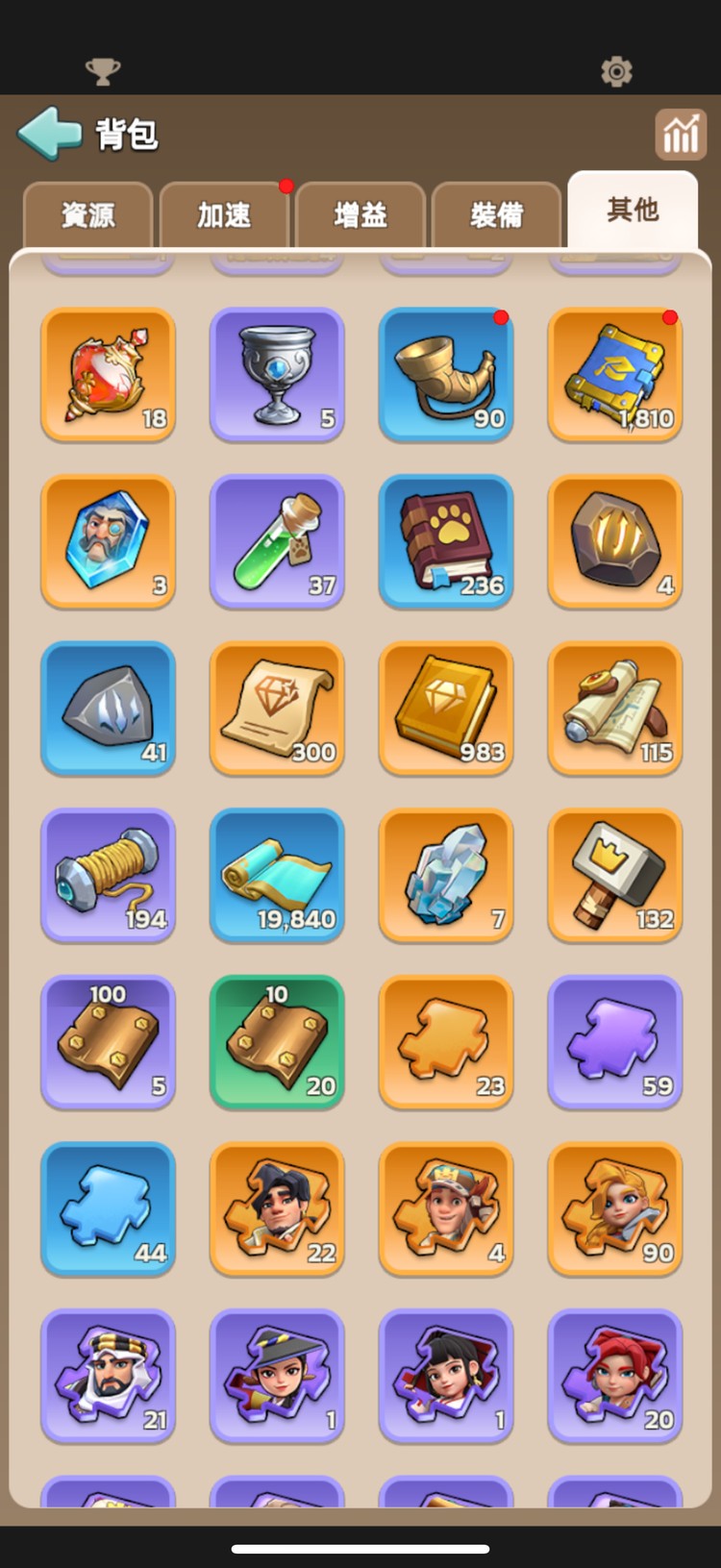Open the golden diamond book item

click(x=446, y=709)
